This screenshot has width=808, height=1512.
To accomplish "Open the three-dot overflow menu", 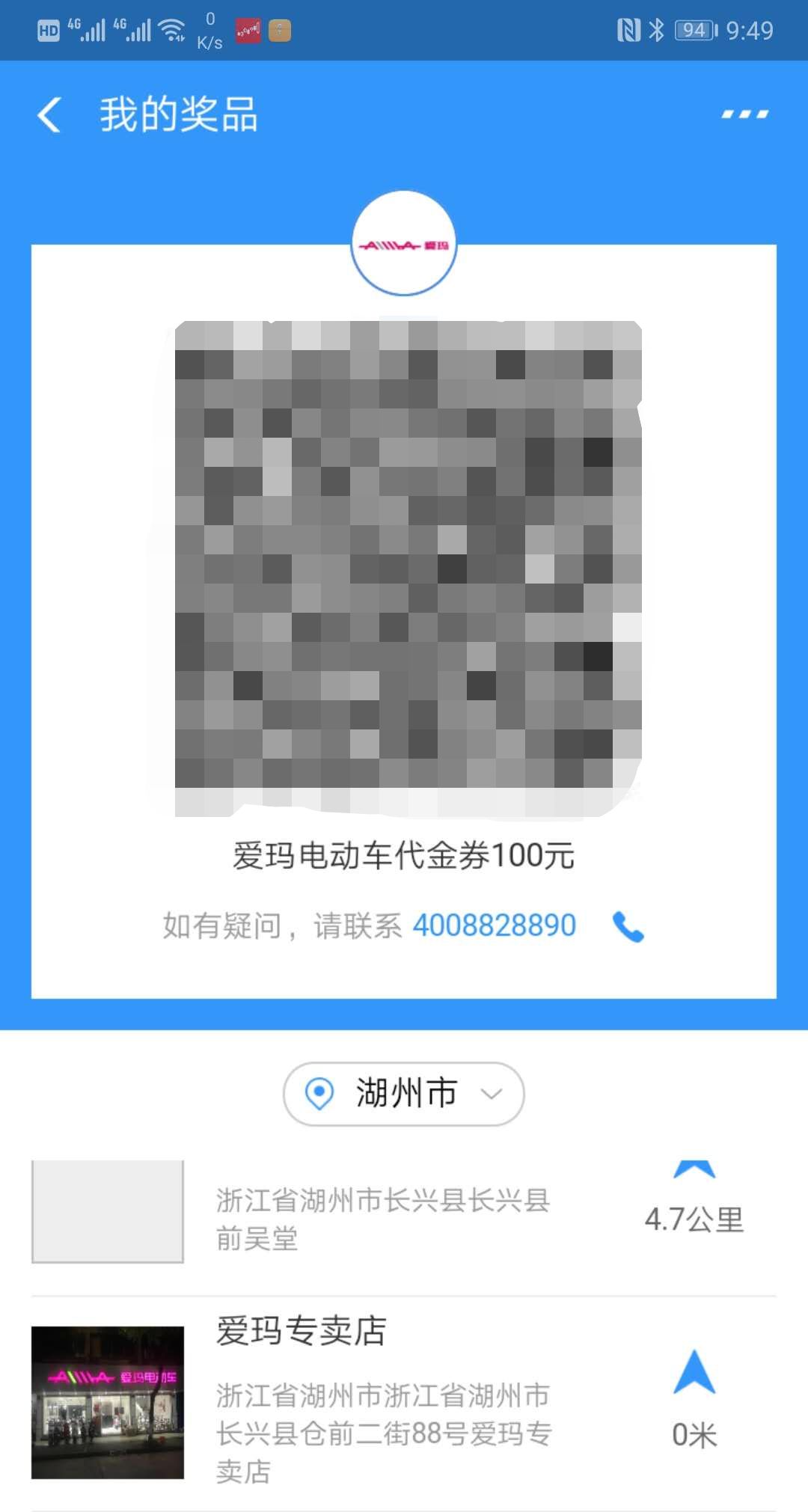I will [744, 114].
